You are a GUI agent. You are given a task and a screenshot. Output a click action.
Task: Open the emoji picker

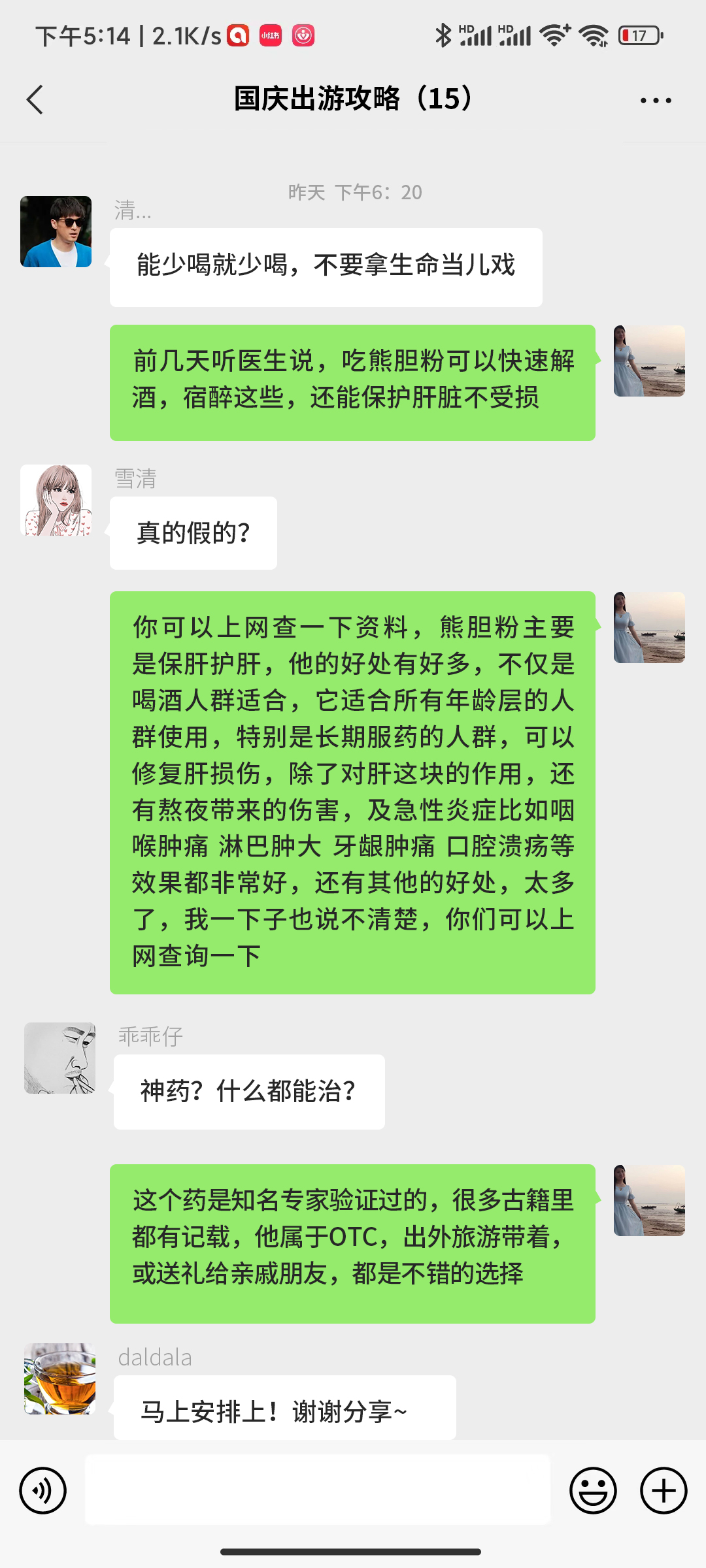(x=593, y=1491)
